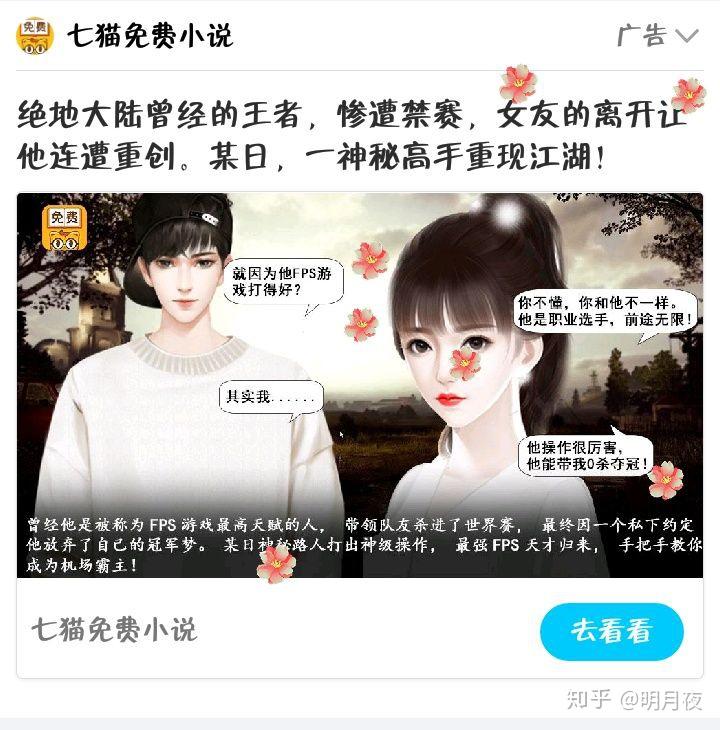Expand the 广告 dropdown chevron
The image size is (720, 730).
pos(686,37)
